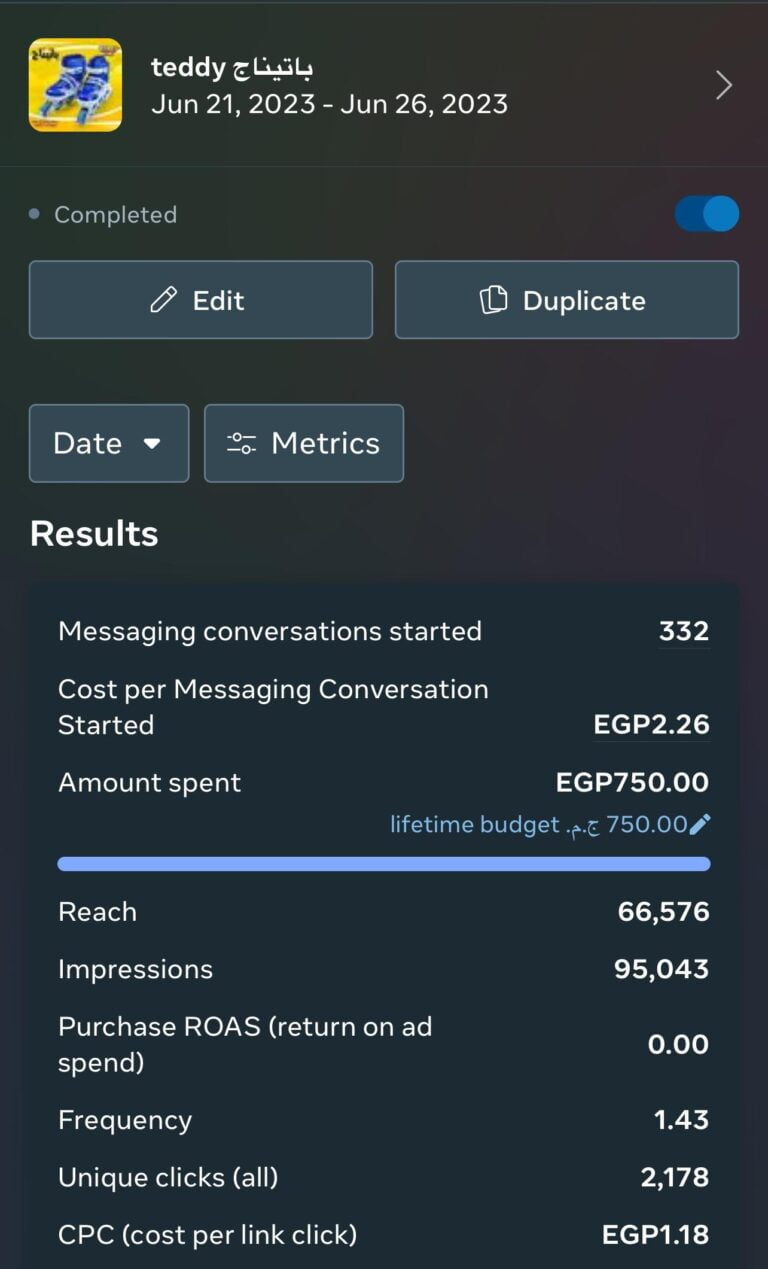Toggle the campaign status switch off
The height and width of the screenshot is (1269, 768).
(707, 214)
